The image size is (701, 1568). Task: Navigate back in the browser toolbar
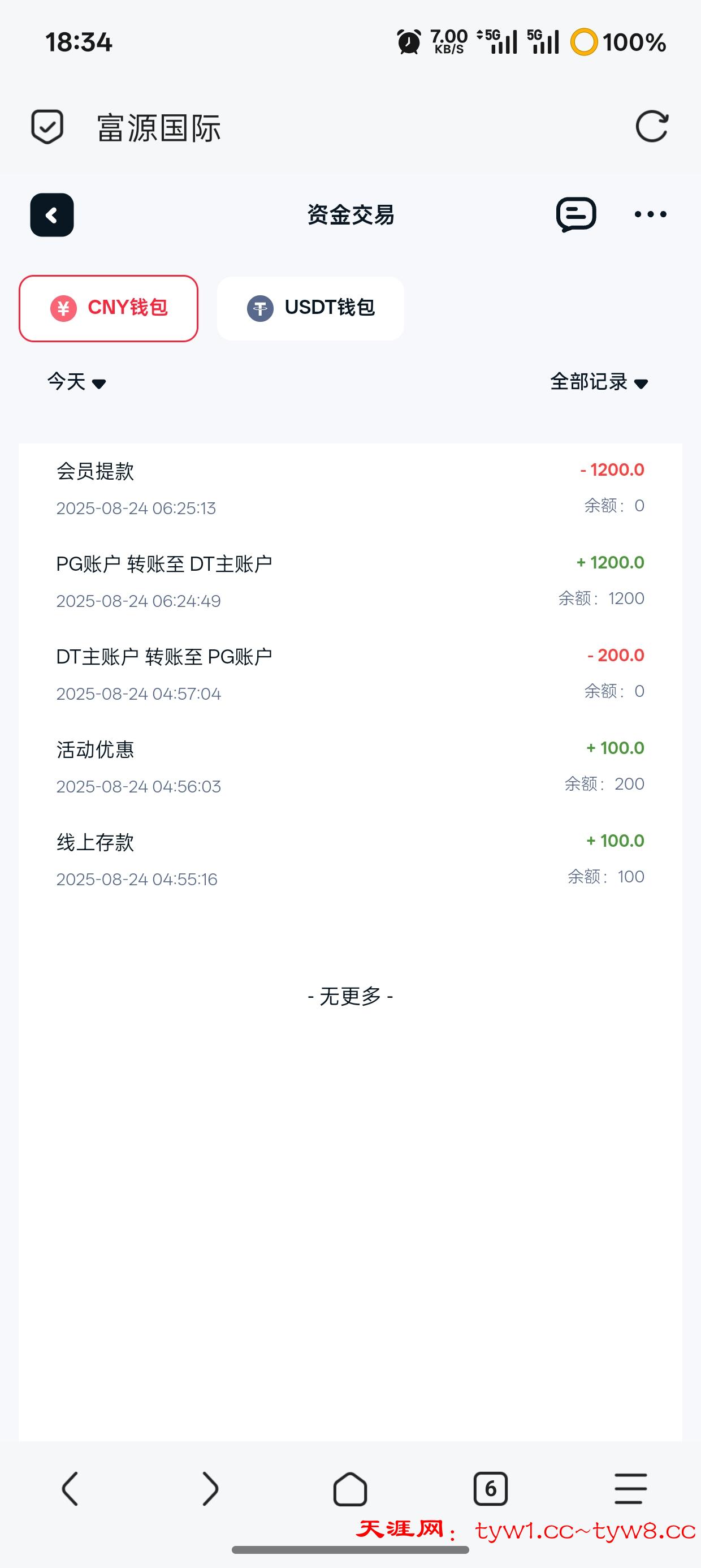[70, 1489]
